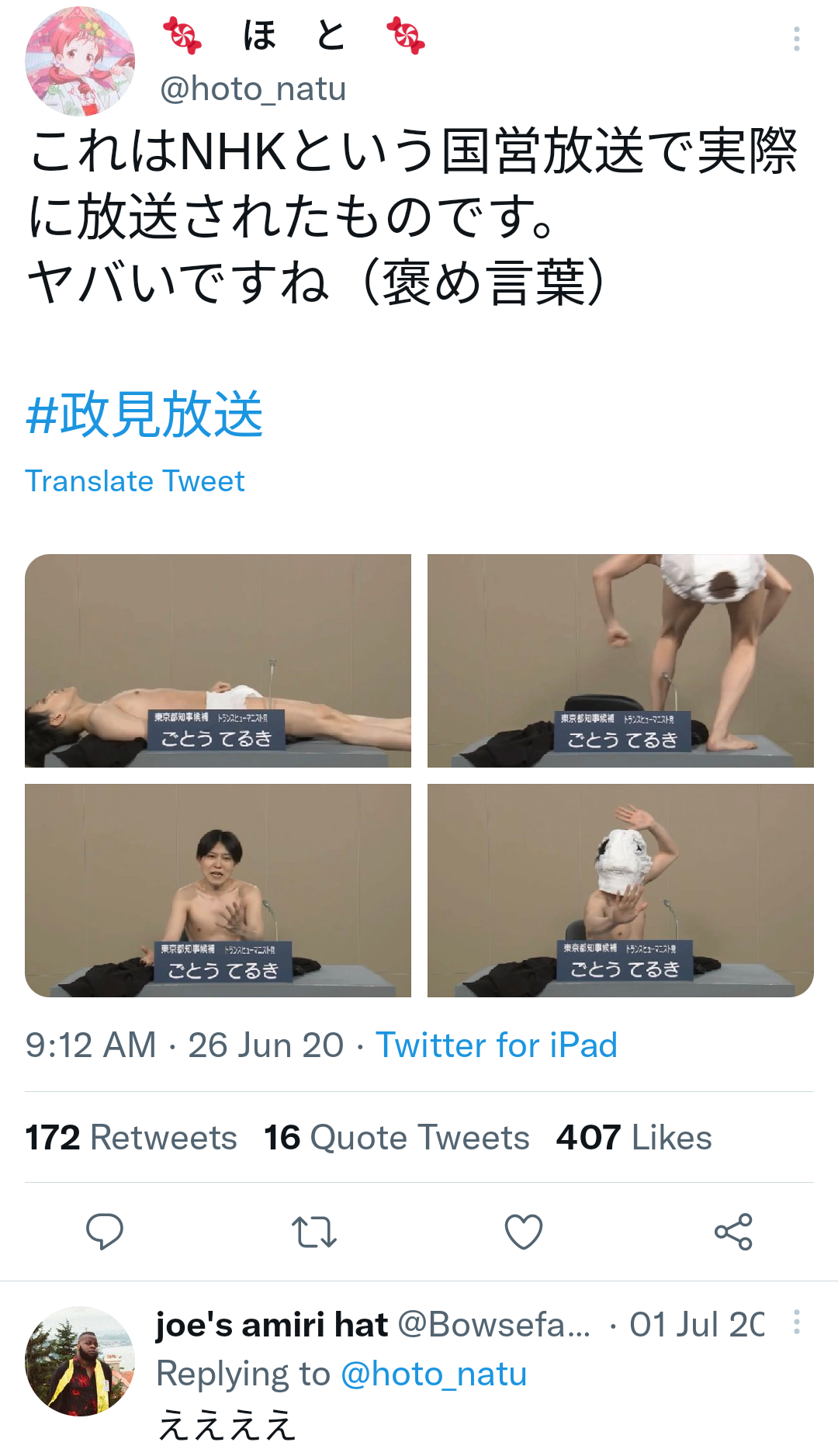838x1456 pixels.
Task: Share this tweet
Action: (733, 1232)
